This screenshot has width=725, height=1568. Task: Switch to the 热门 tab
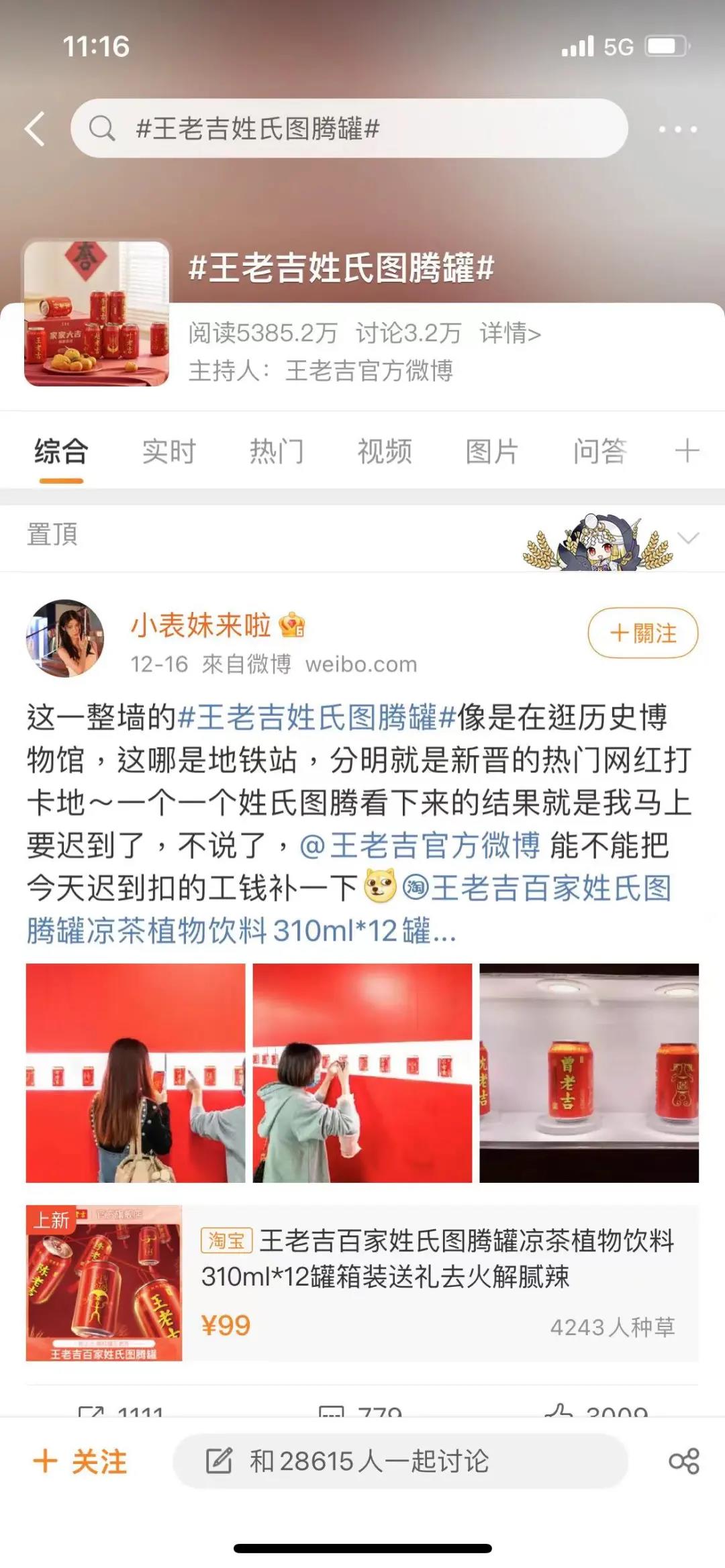pyautogui.click(x=277, y=452)
